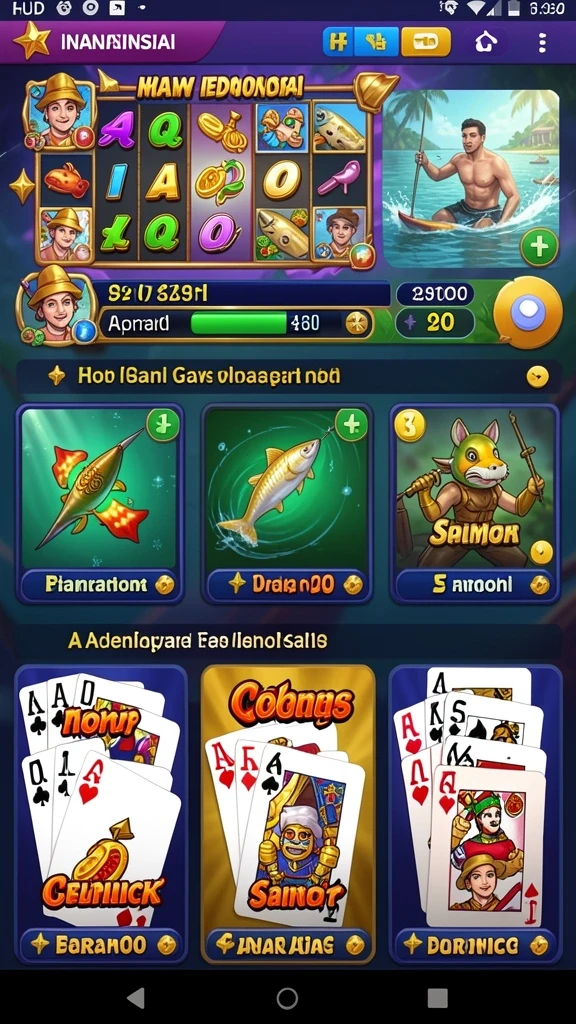Tap the yellow button in the top bar
This screenshot has height=1024, width=576.
(426, 42)
